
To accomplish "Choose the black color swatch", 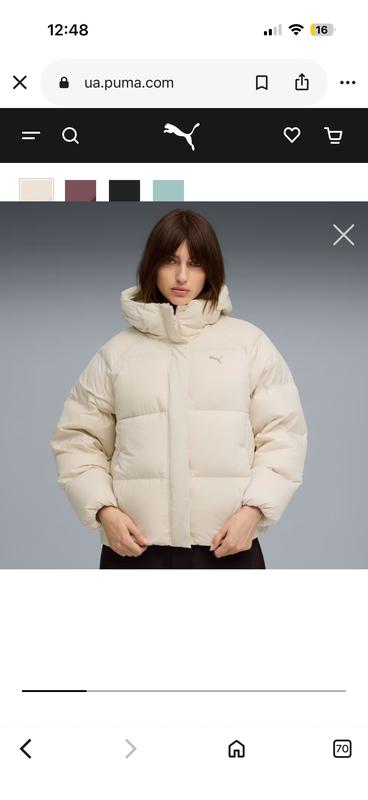I will point(125,190).
